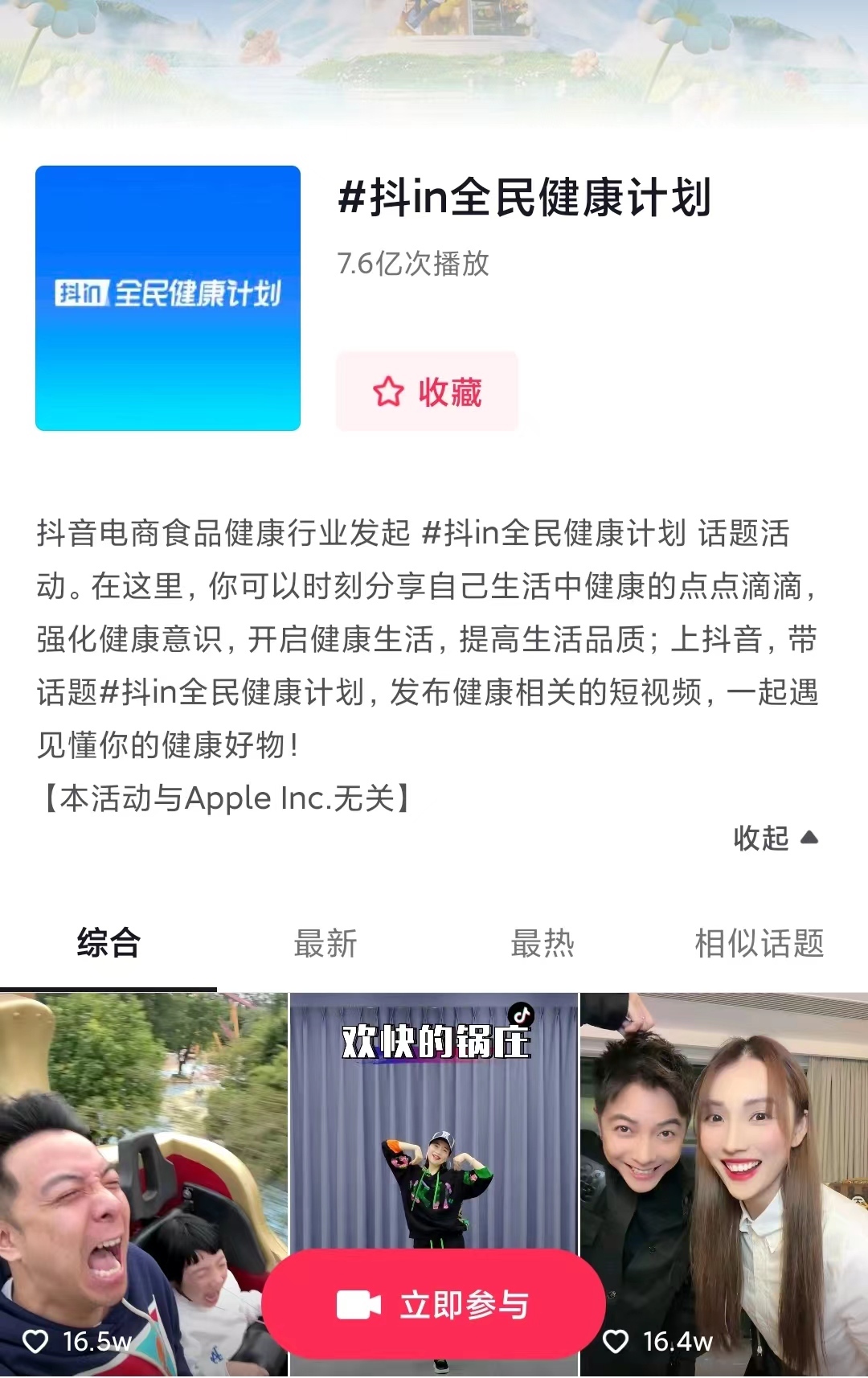The width and height of the screenshot is (868, 1378).
Task: Collapse the description with 收起
Action: [x=775, y=839]
